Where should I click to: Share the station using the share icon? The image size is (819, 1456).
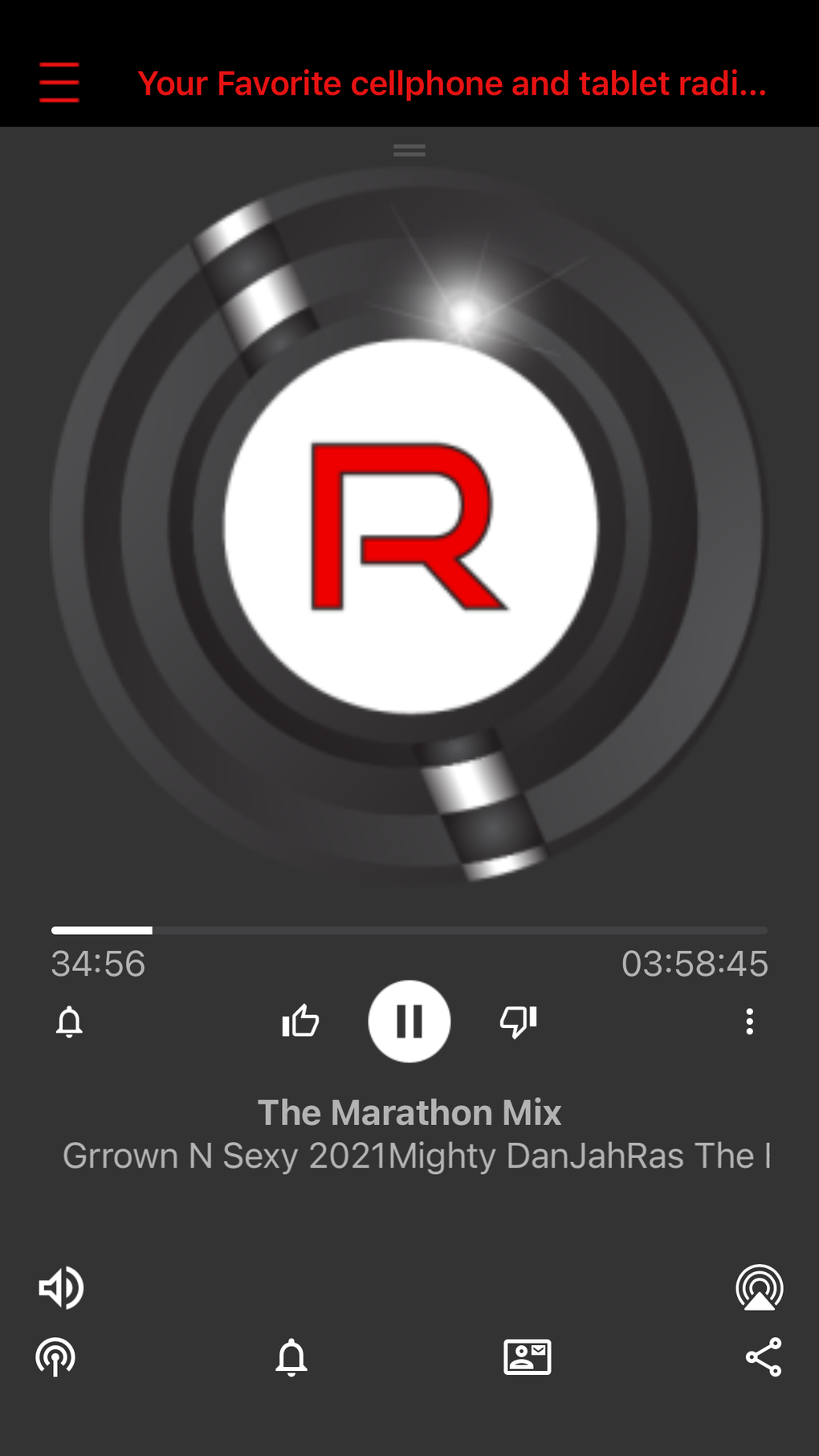point(762,1358)
